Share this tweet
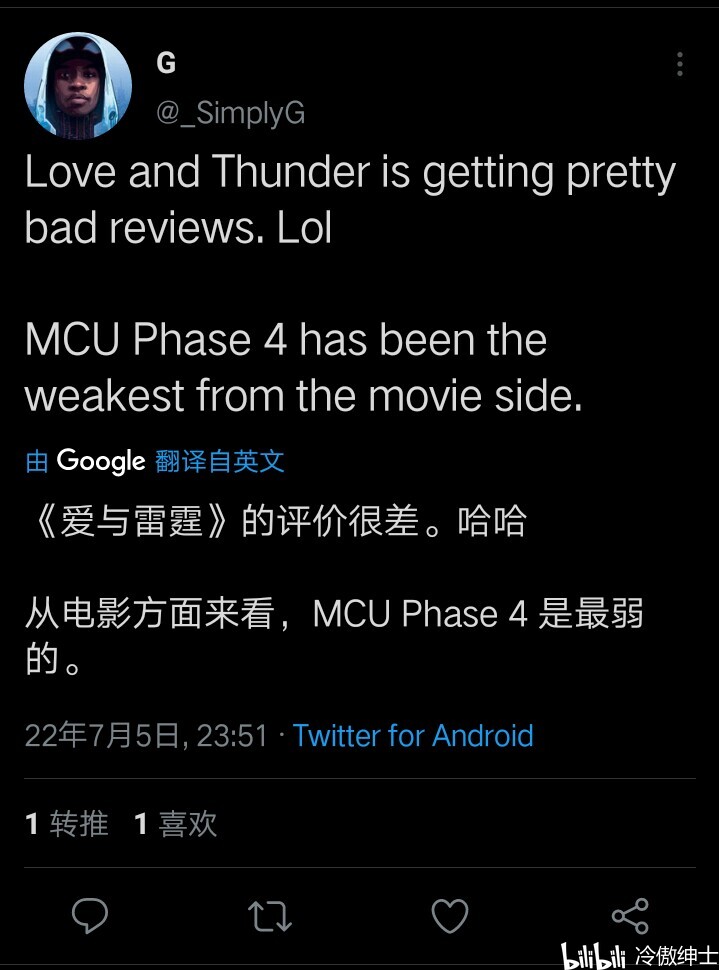 [x=629, y=915]
